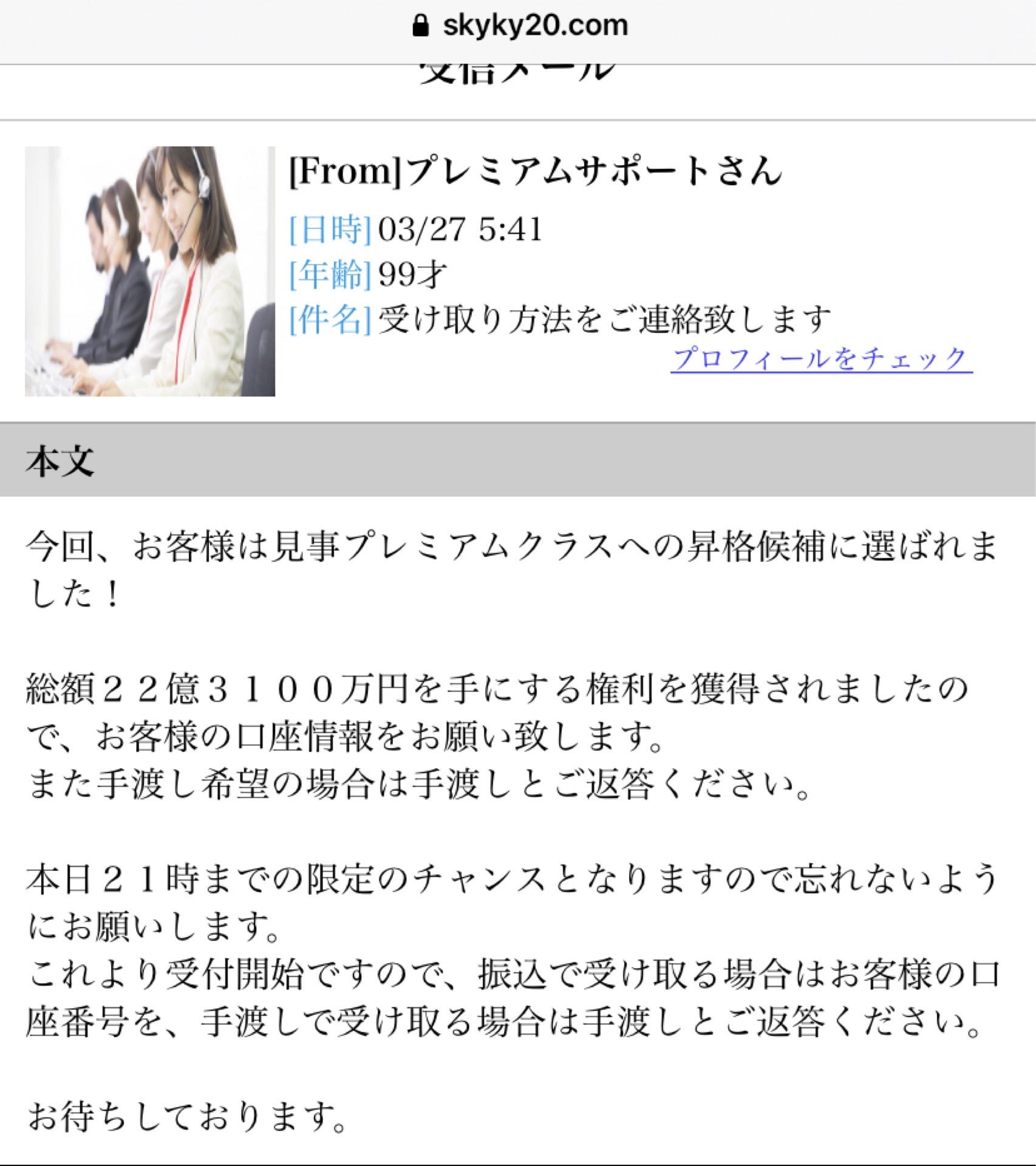Open the プレミアムサポート sender photo
The height and width of the screenshot is (1166, 1036).
point(150,271)
